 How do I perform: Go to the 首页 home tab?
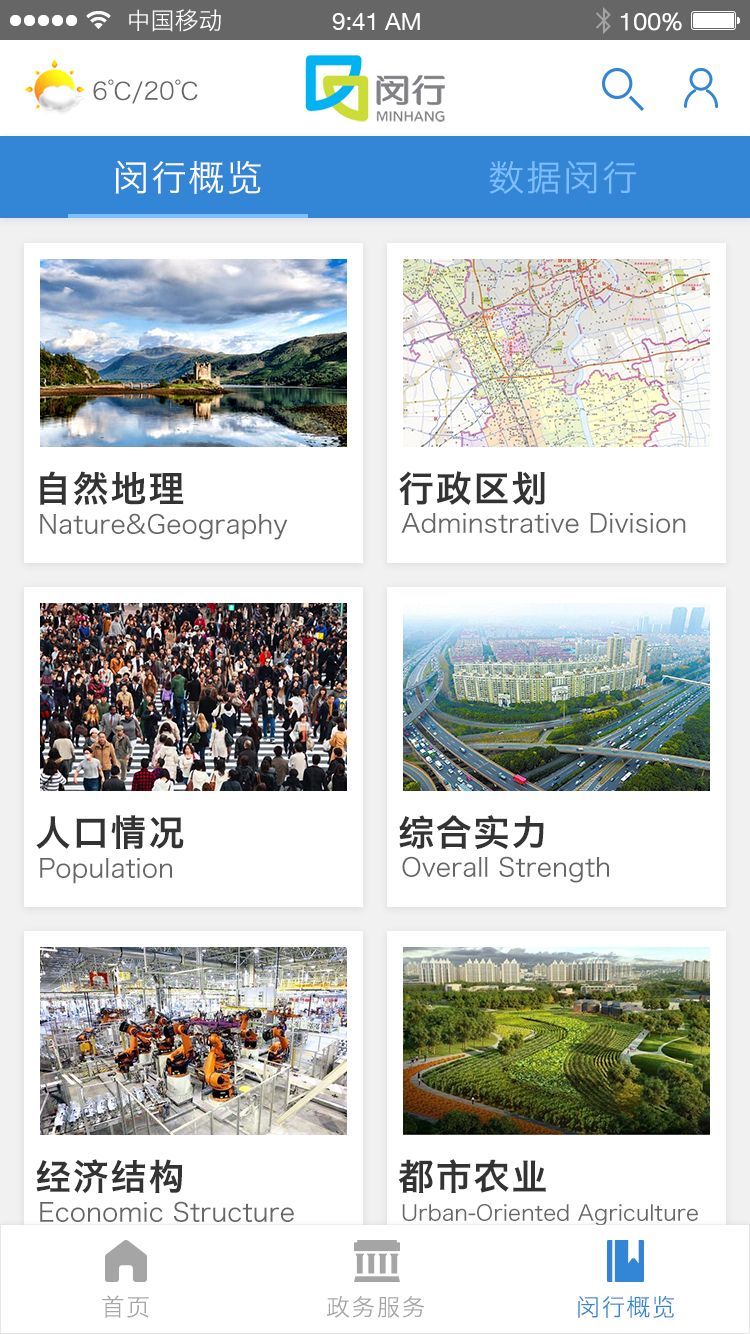126,1279
